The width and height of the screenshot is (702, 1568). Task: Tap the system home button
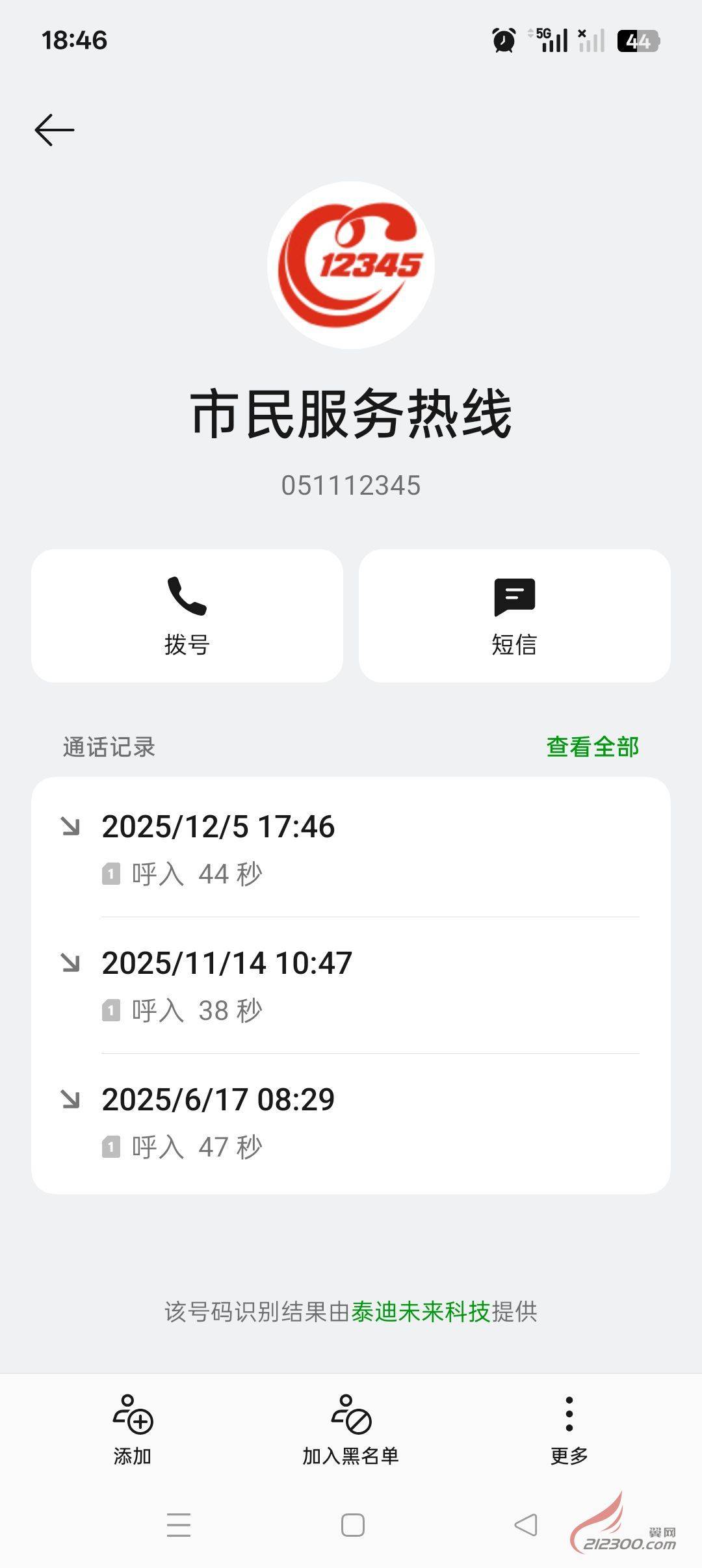pos(352,1525)
